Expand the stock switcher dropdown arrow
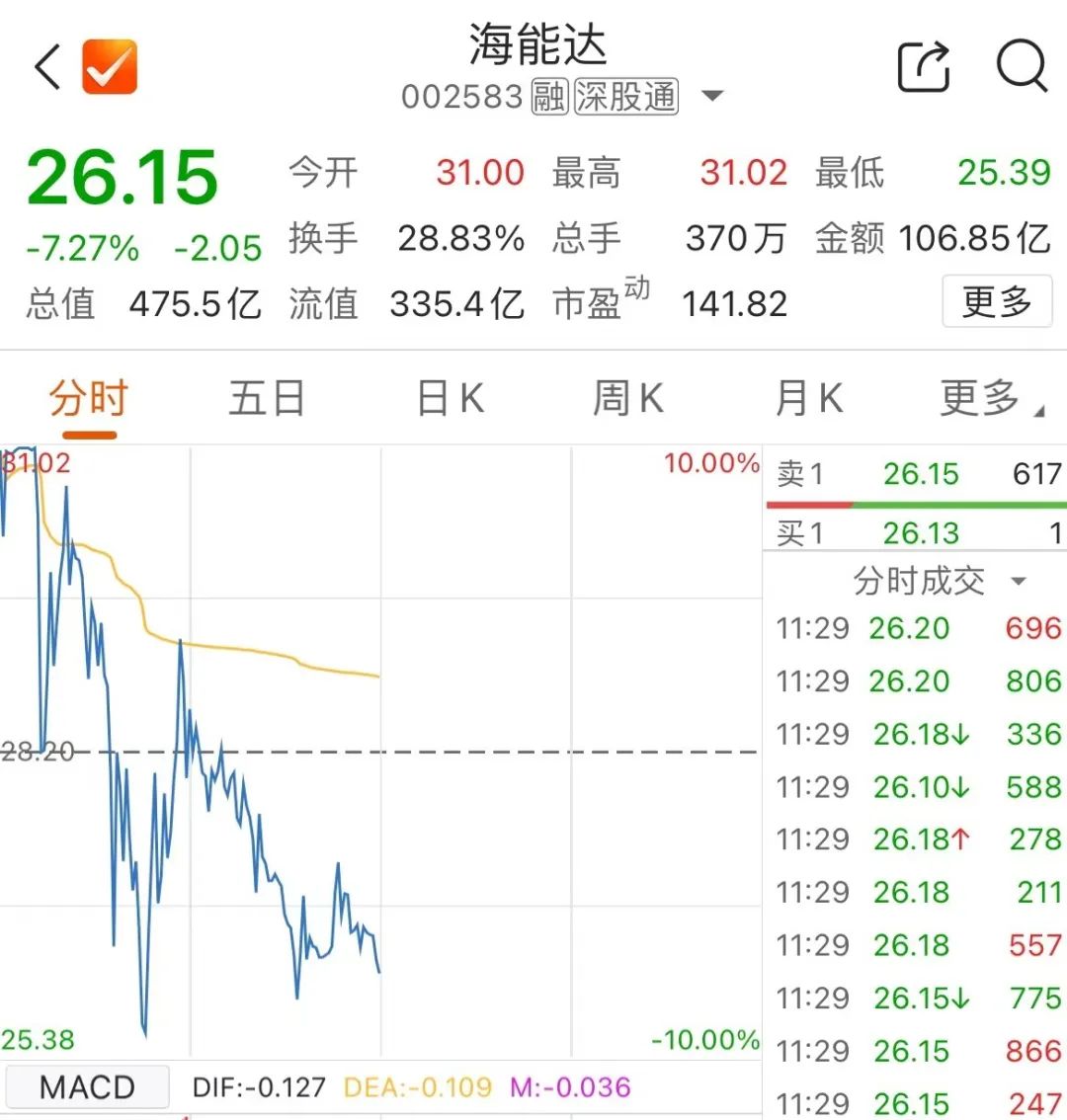This screenshot has height=1120, width=1067. coord(712,97)
